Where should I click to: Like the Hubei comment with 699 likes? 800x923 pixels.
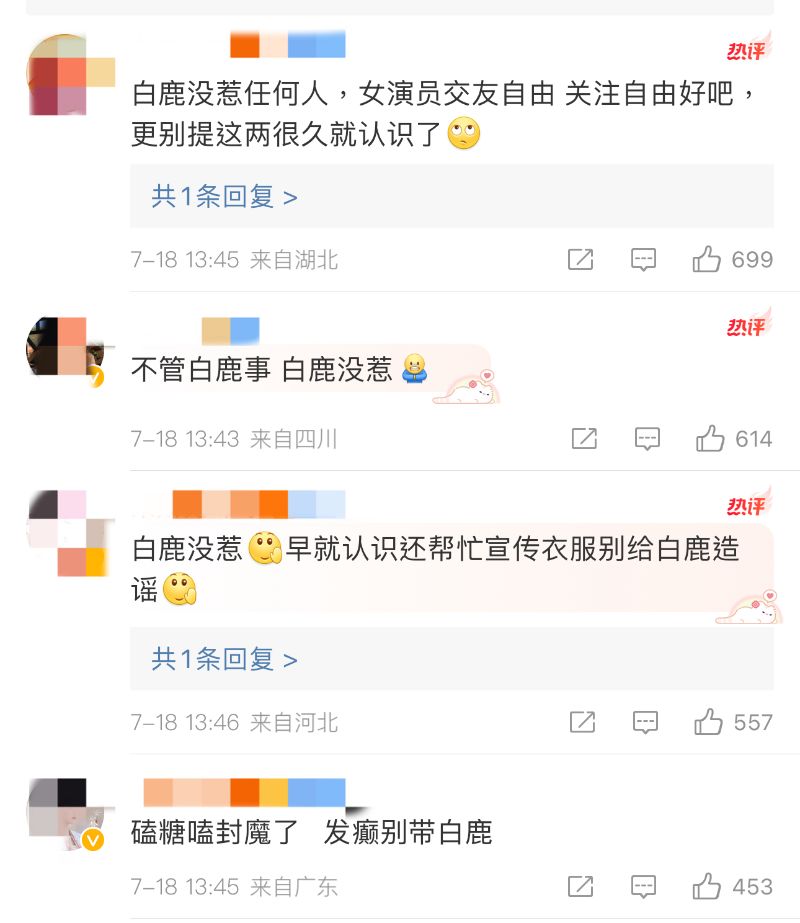707,260
